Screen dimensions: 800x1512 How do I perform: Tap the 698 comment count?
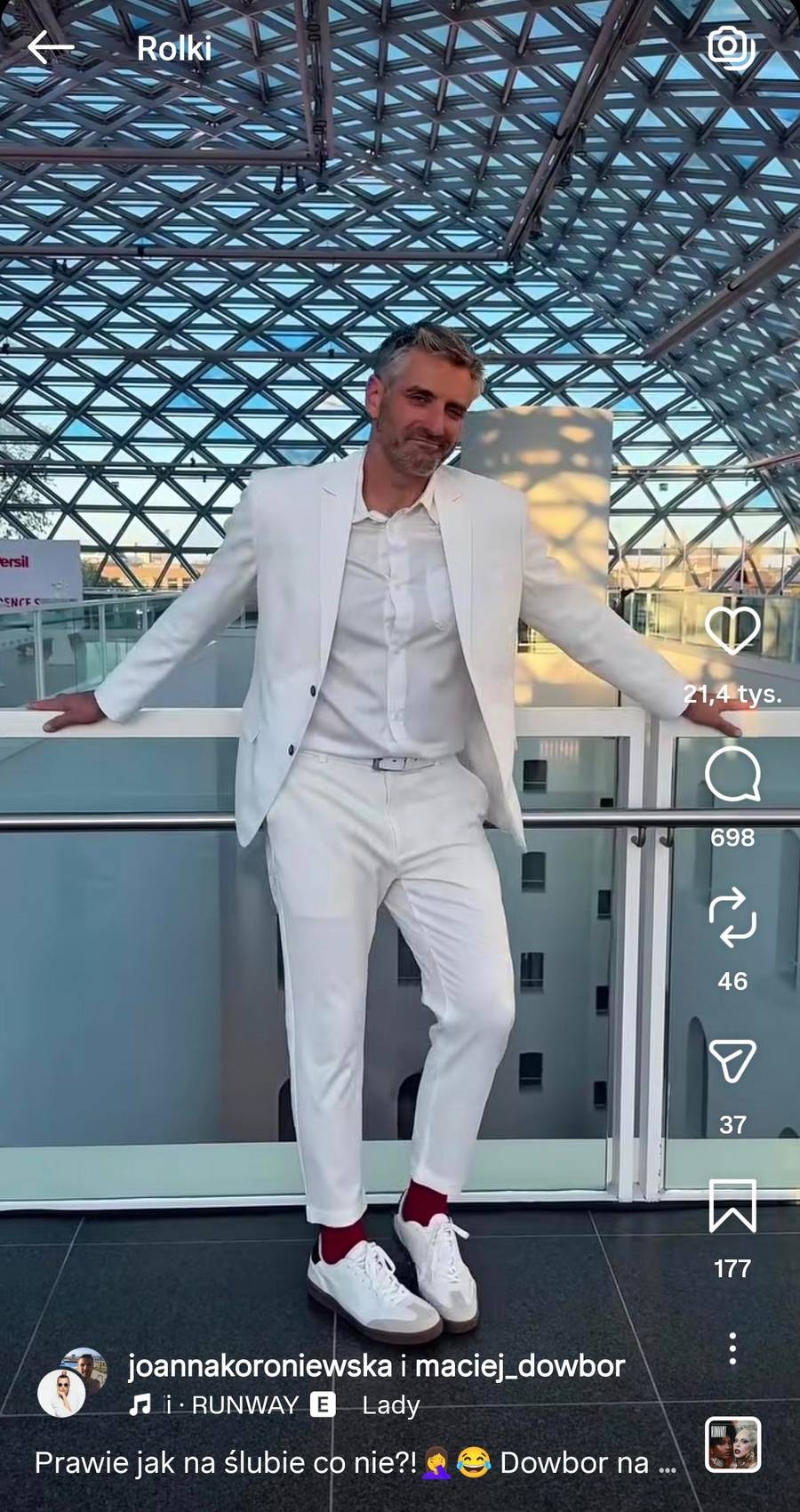(x=732, y=838)
